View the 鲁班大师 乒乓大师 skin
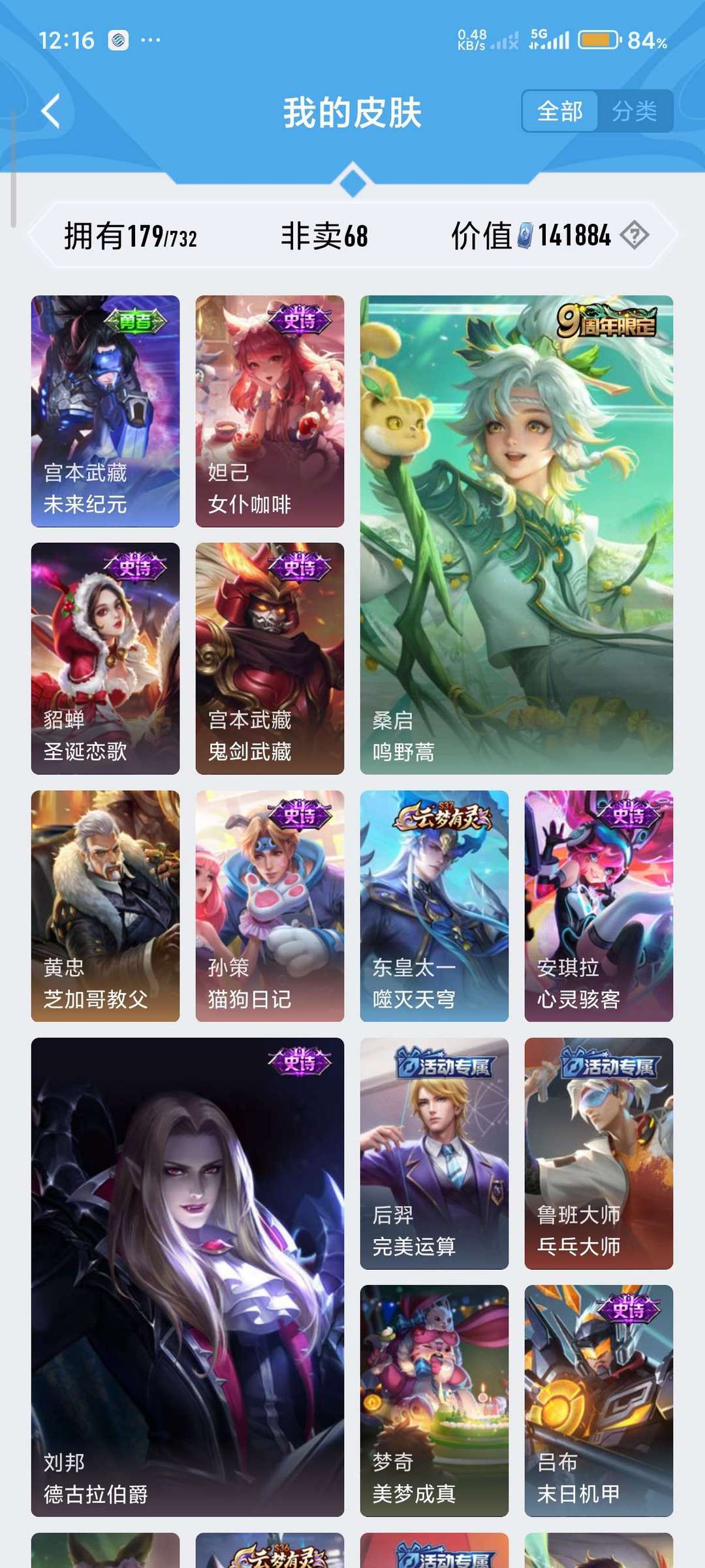Image resolution: width=705 pixels, height=1568 pixels. [x=599, y=1153]
